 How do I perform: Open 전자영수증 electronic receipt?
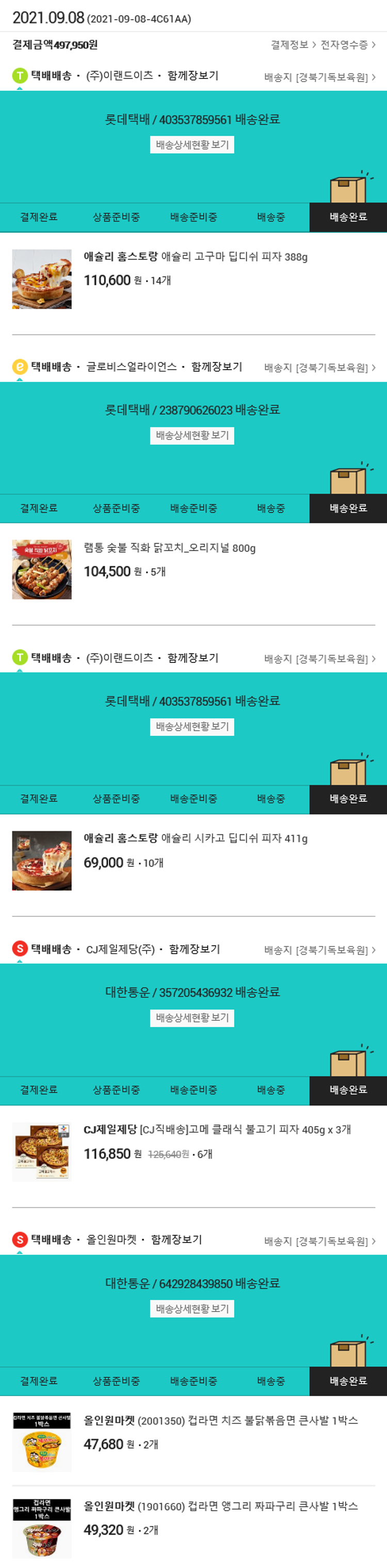[x=347, y=45]
